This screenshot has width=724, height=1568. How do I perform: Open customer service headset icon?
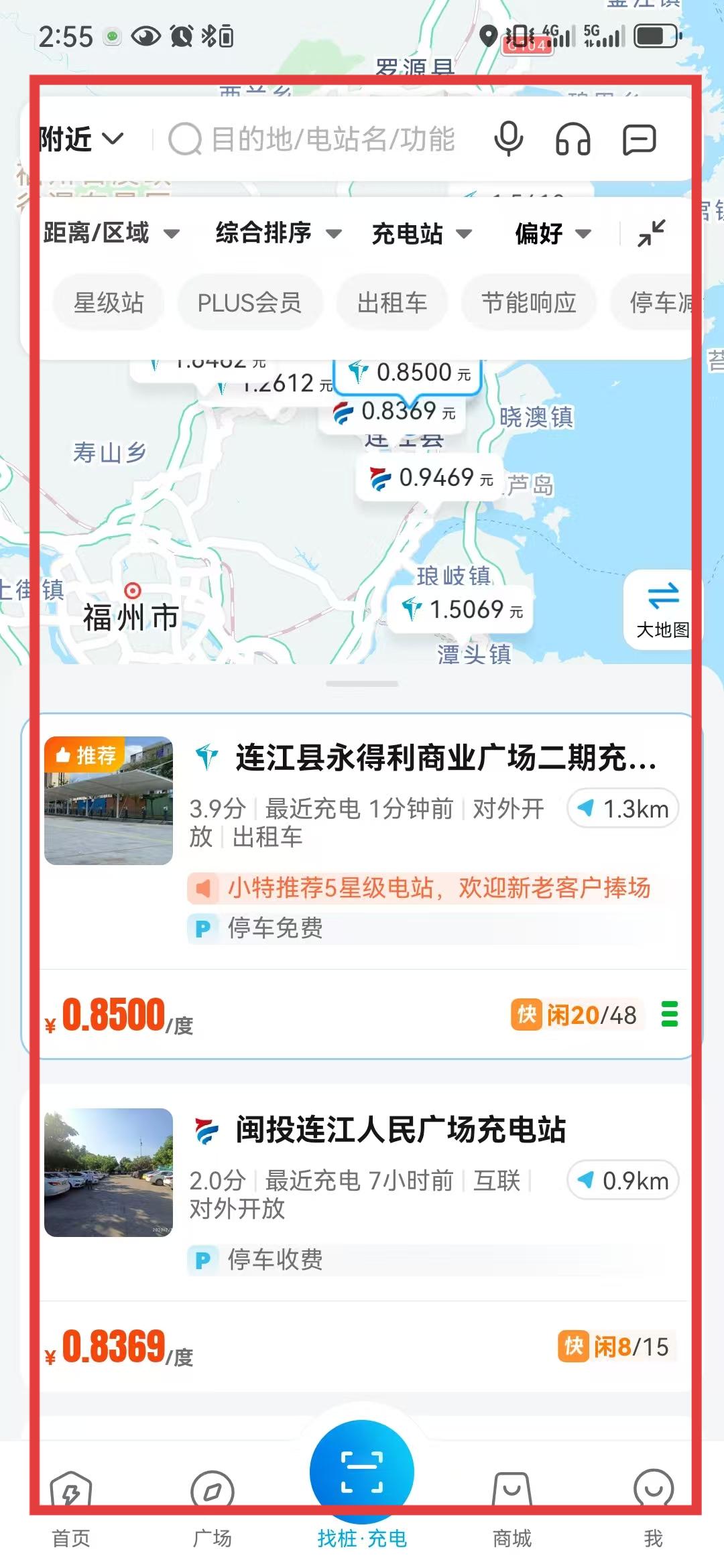573,139
